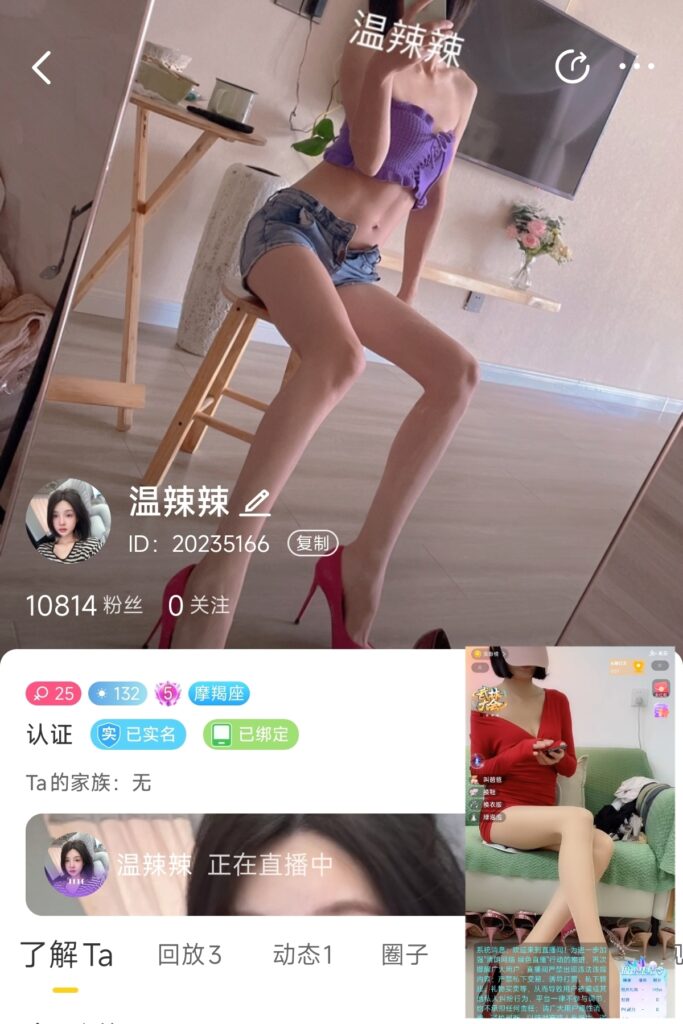Switch to the 回放3 tab
Image resolution: width=683 pixels, height=1024 pixels.
click(189, 955)
